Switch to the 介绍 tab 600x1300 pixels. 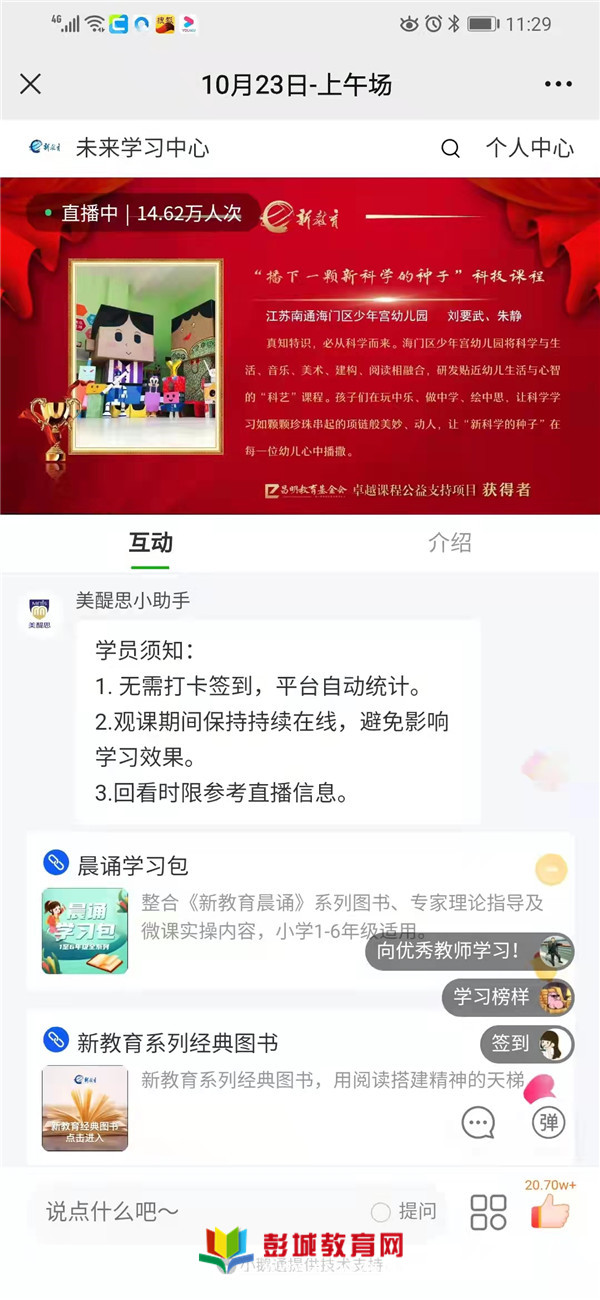[x=449, y=543]
